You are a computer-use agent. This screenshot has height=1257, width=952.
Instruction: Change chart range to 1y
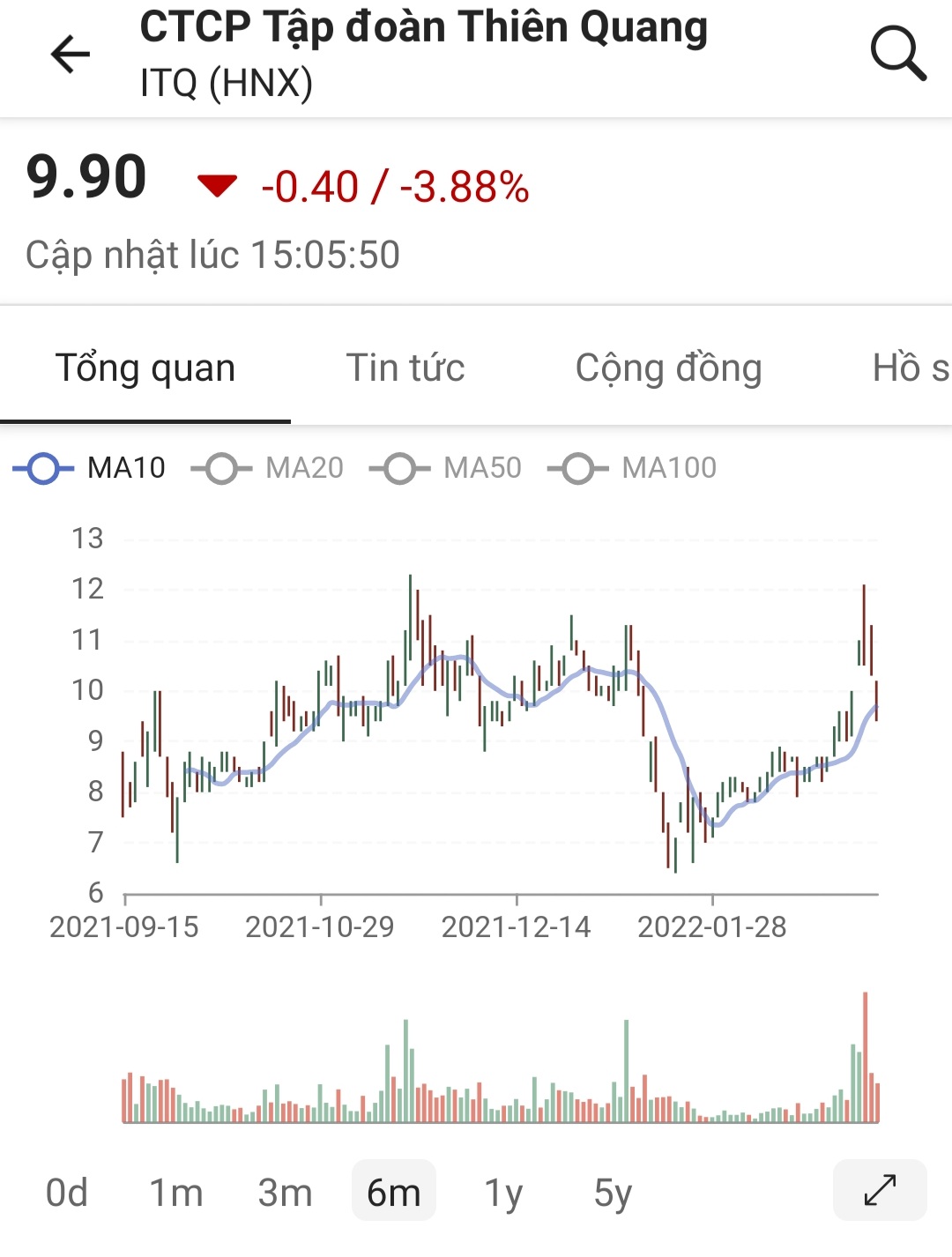503,1193
